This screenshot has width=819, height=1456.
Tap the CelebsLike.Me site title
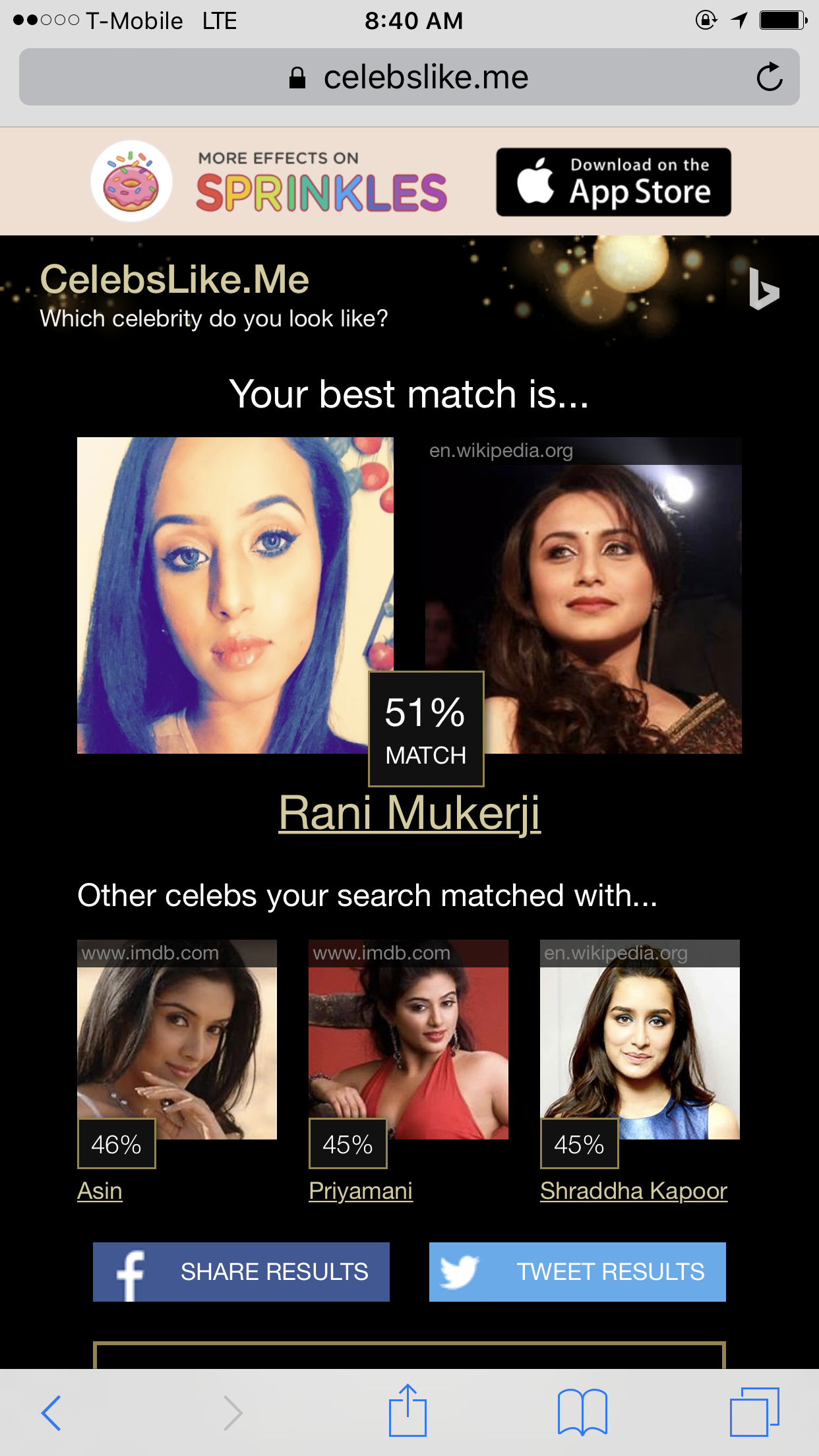(x=175, y=279)
